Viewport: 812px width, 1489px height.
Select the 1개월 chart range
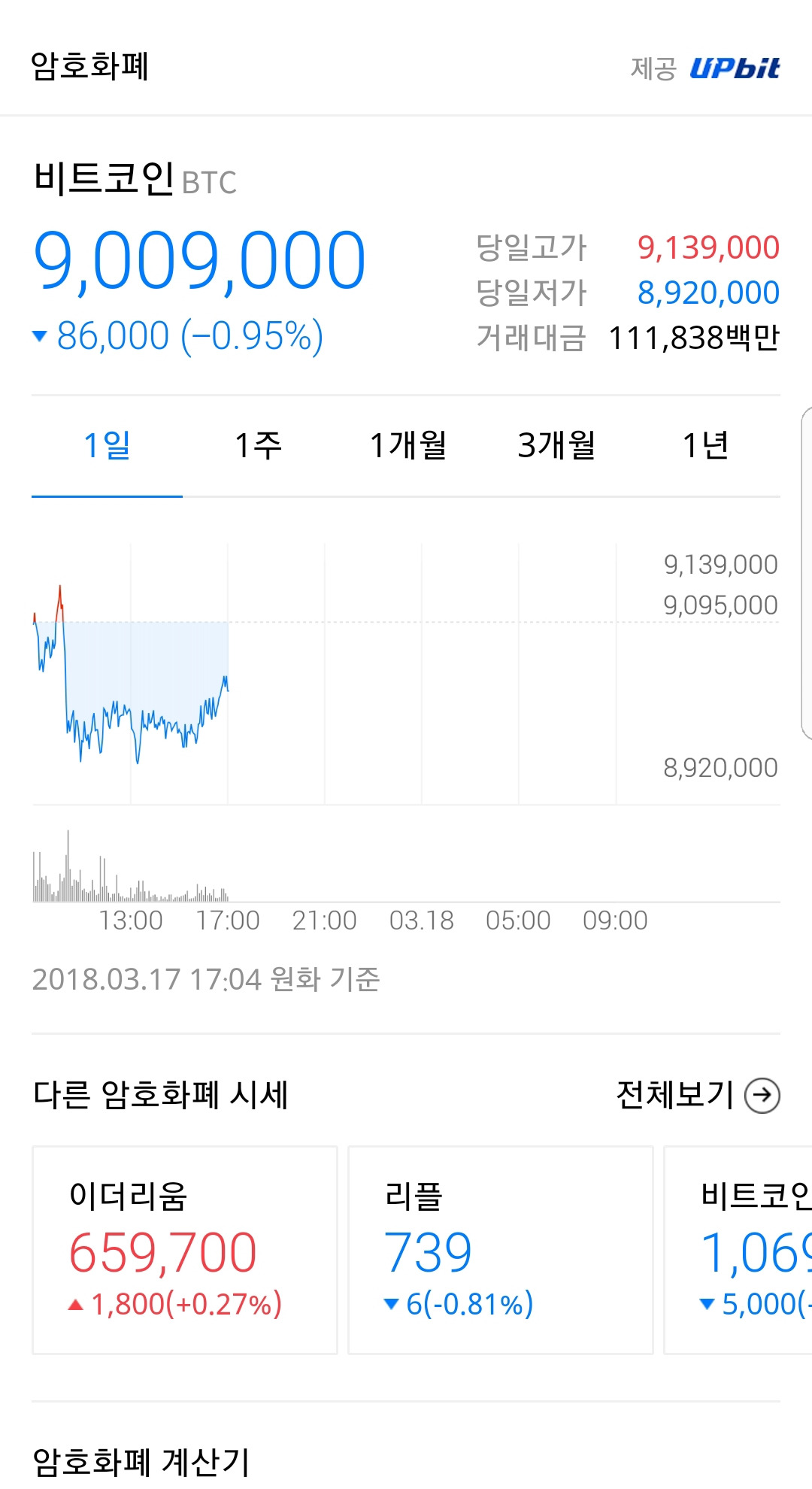(x=407, y=445)
